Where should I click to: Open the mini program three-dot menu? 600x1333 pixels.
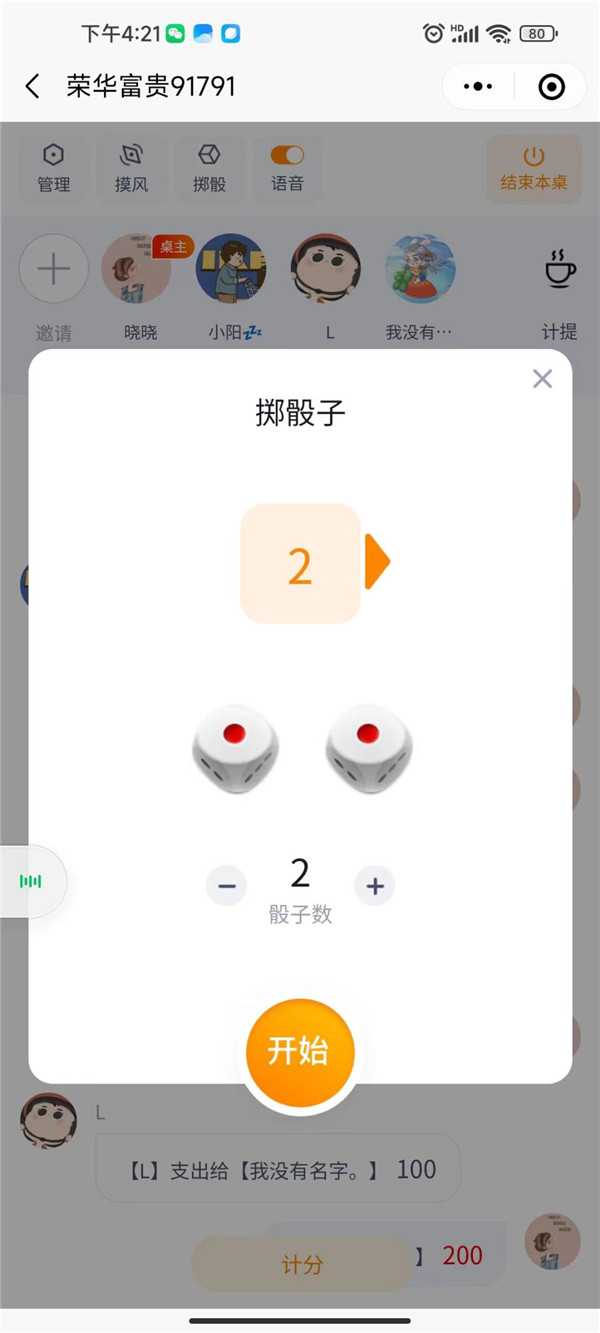coord(478,87)
